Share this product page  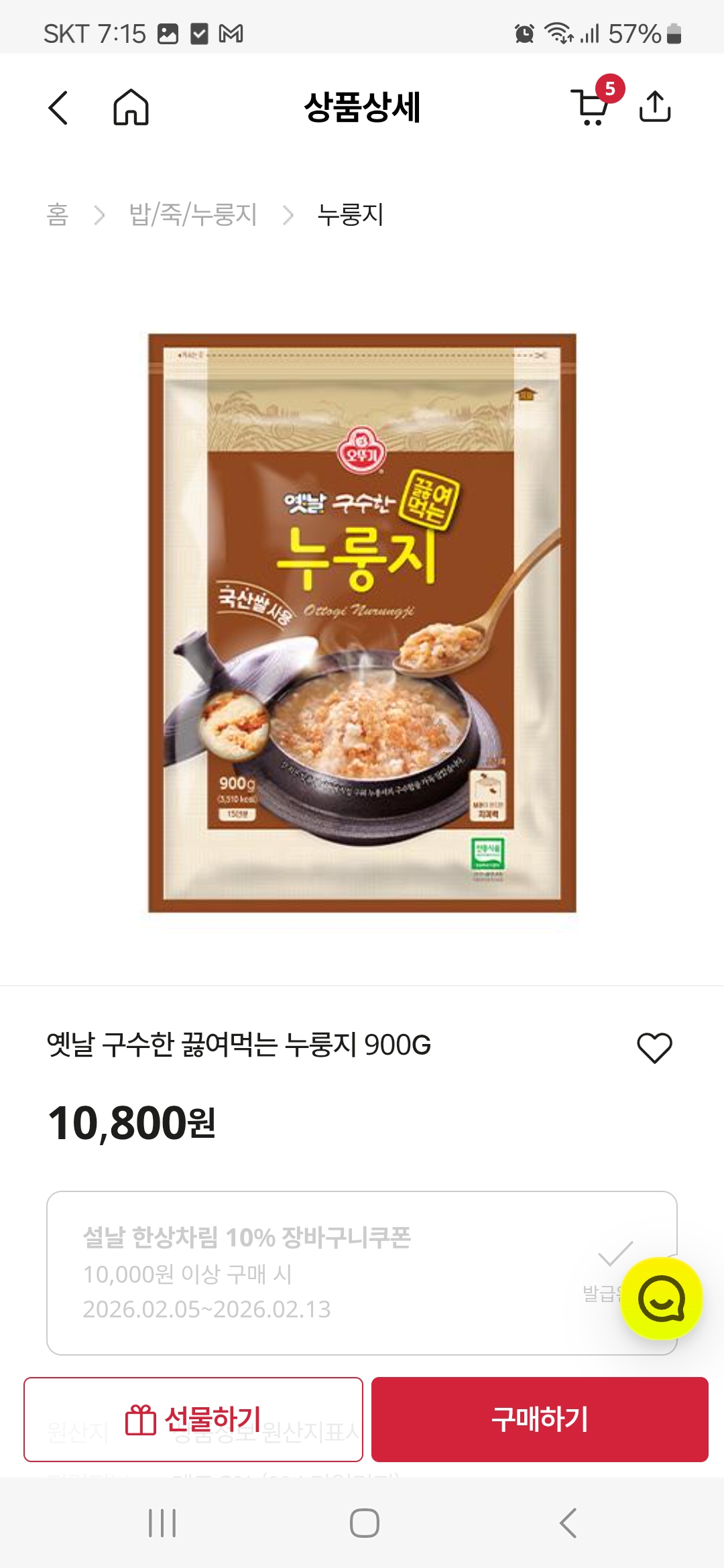[655, 107]
